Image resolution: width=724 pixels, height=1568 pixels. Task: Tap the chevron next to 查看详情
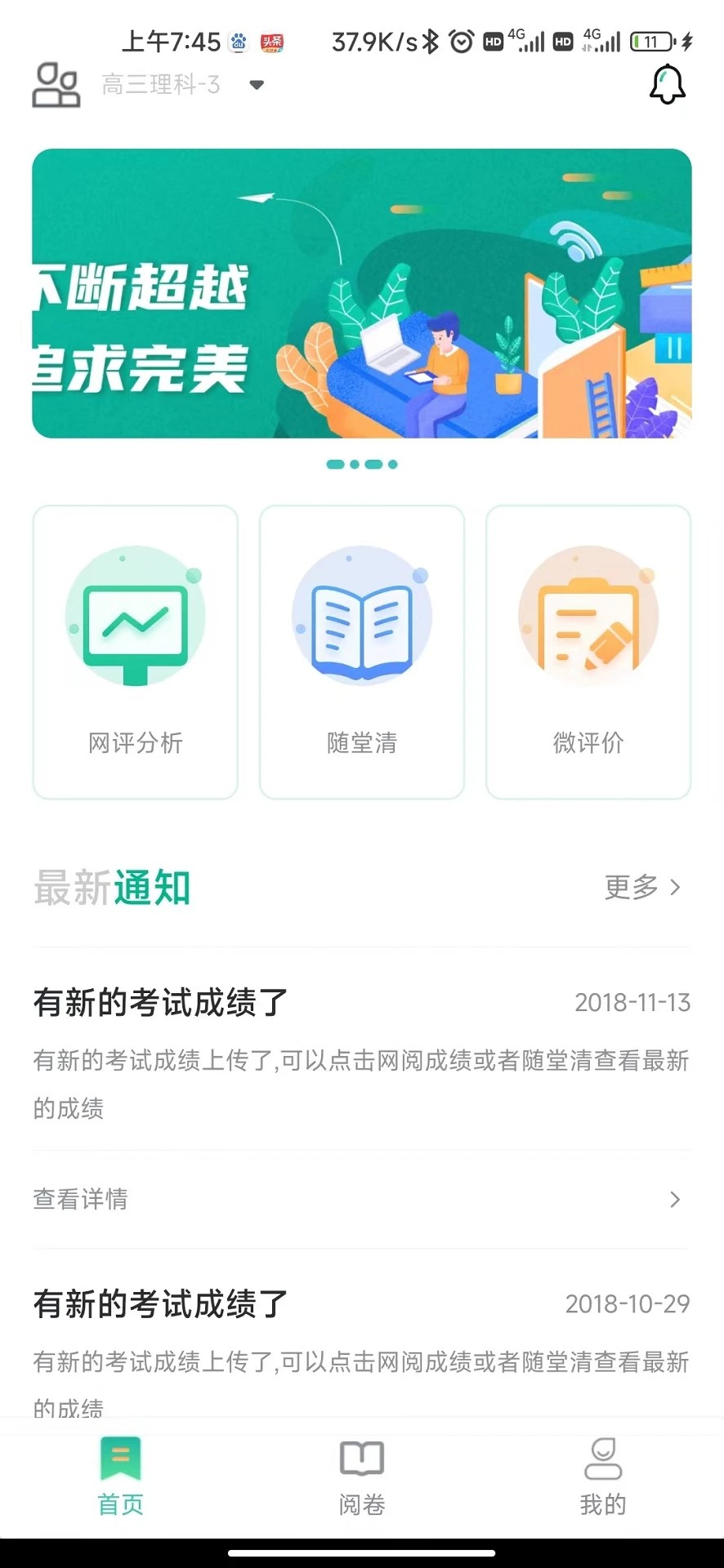click(675, 1199)
